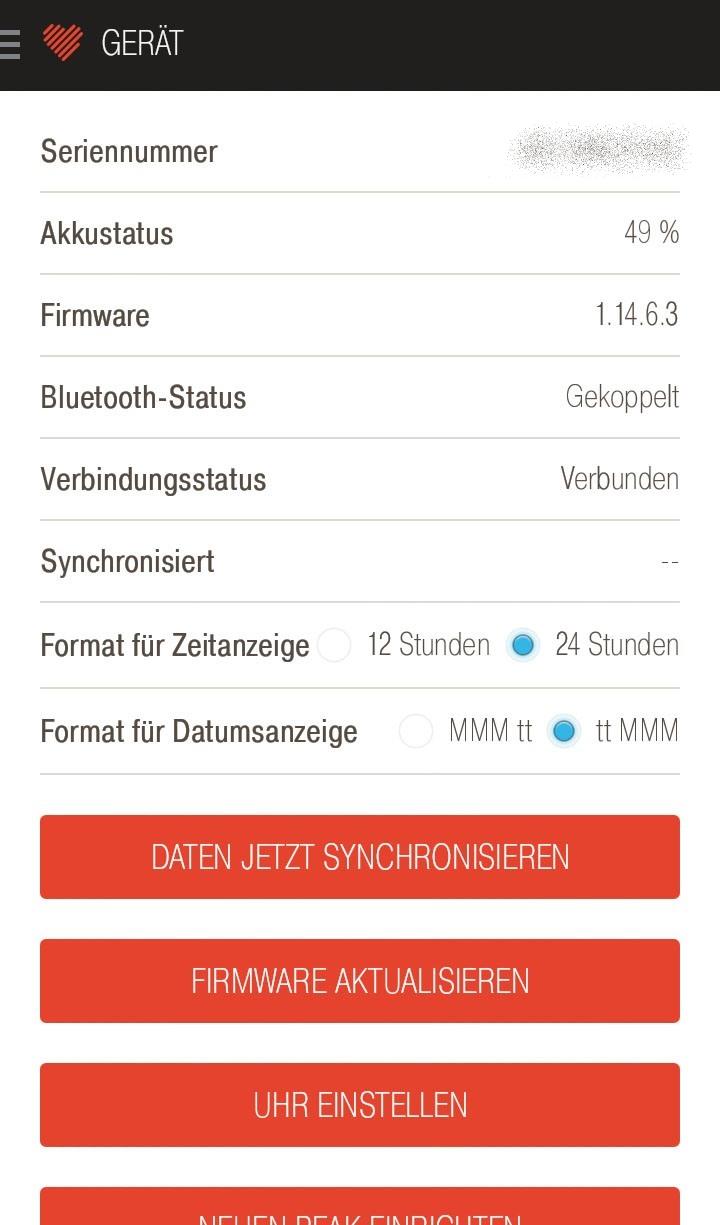Viewport: 720px width, 1225px height.
Task: Choose the MMM tt date format
Action: click(416, 731)
